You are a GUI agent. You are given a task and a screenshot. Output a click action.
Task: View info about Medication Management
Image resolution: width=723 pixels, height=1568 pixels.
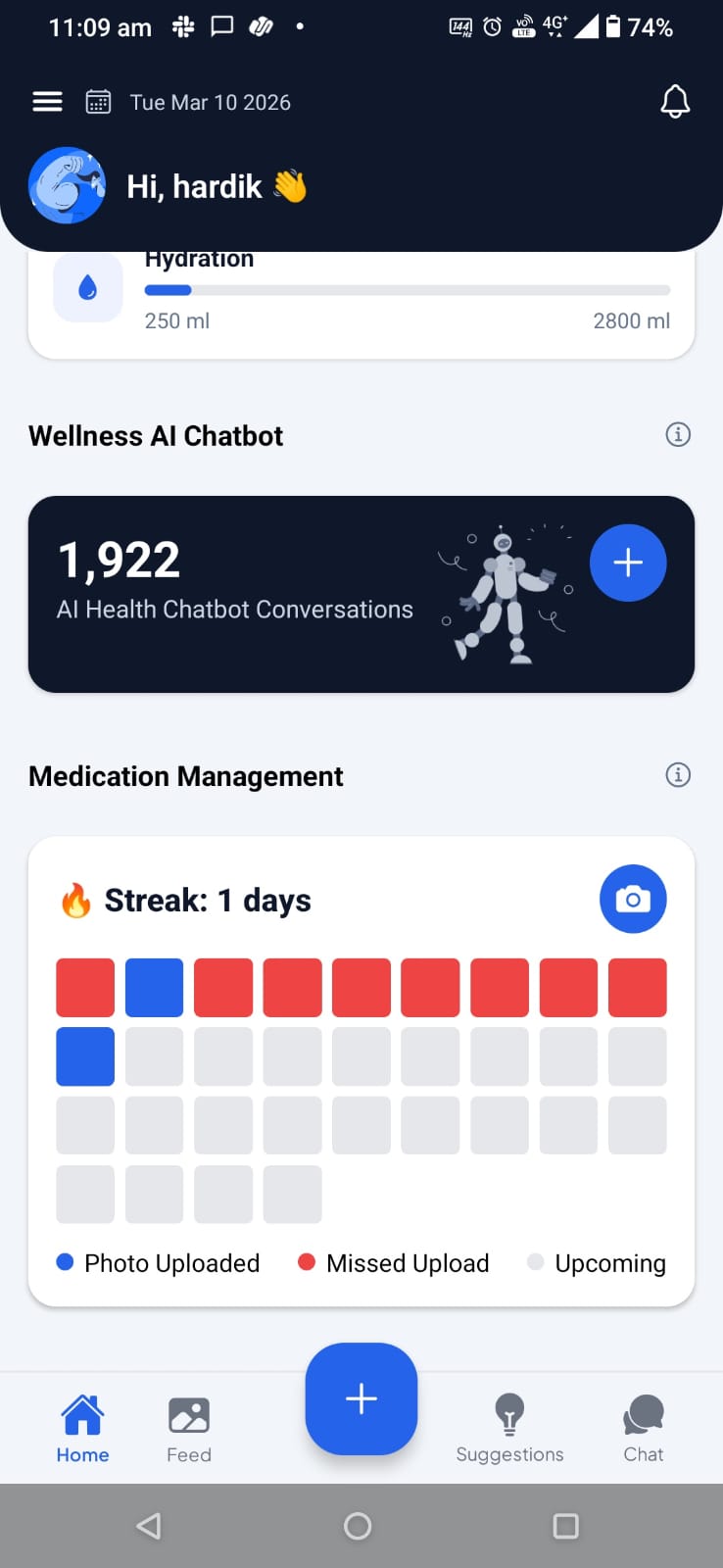click(x=678, y=775)
